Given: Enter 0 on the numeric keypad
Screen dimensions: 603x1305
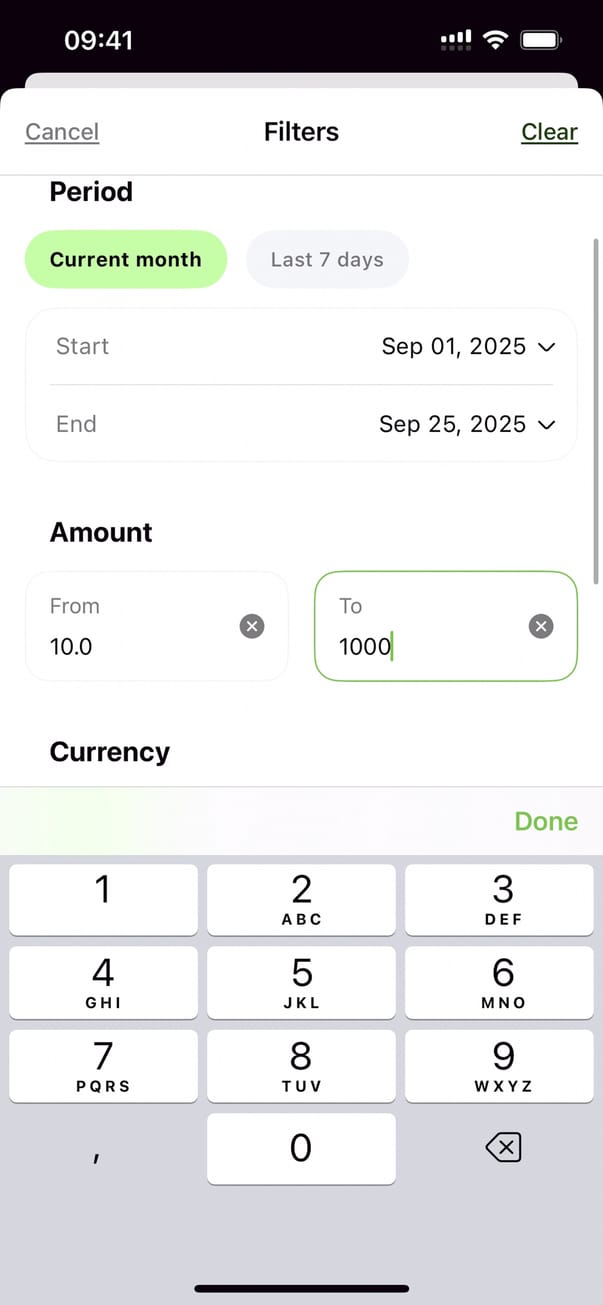Looking at the screenshot, I should click(301, 1149).
